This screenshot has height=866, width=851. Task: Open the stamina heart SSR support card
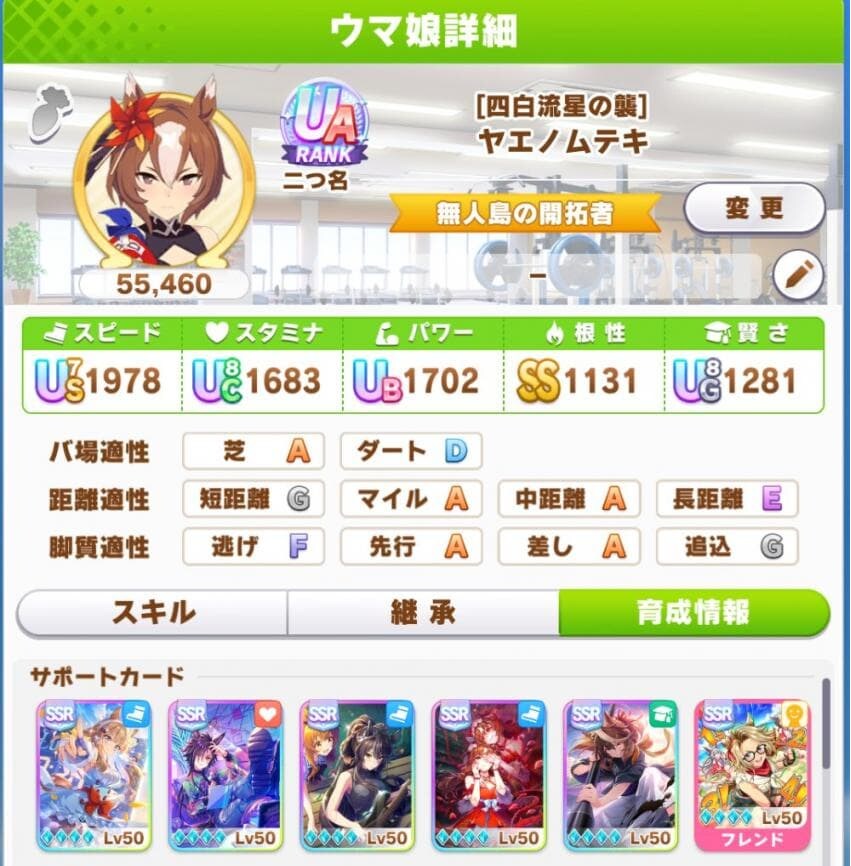coord(226,774)
